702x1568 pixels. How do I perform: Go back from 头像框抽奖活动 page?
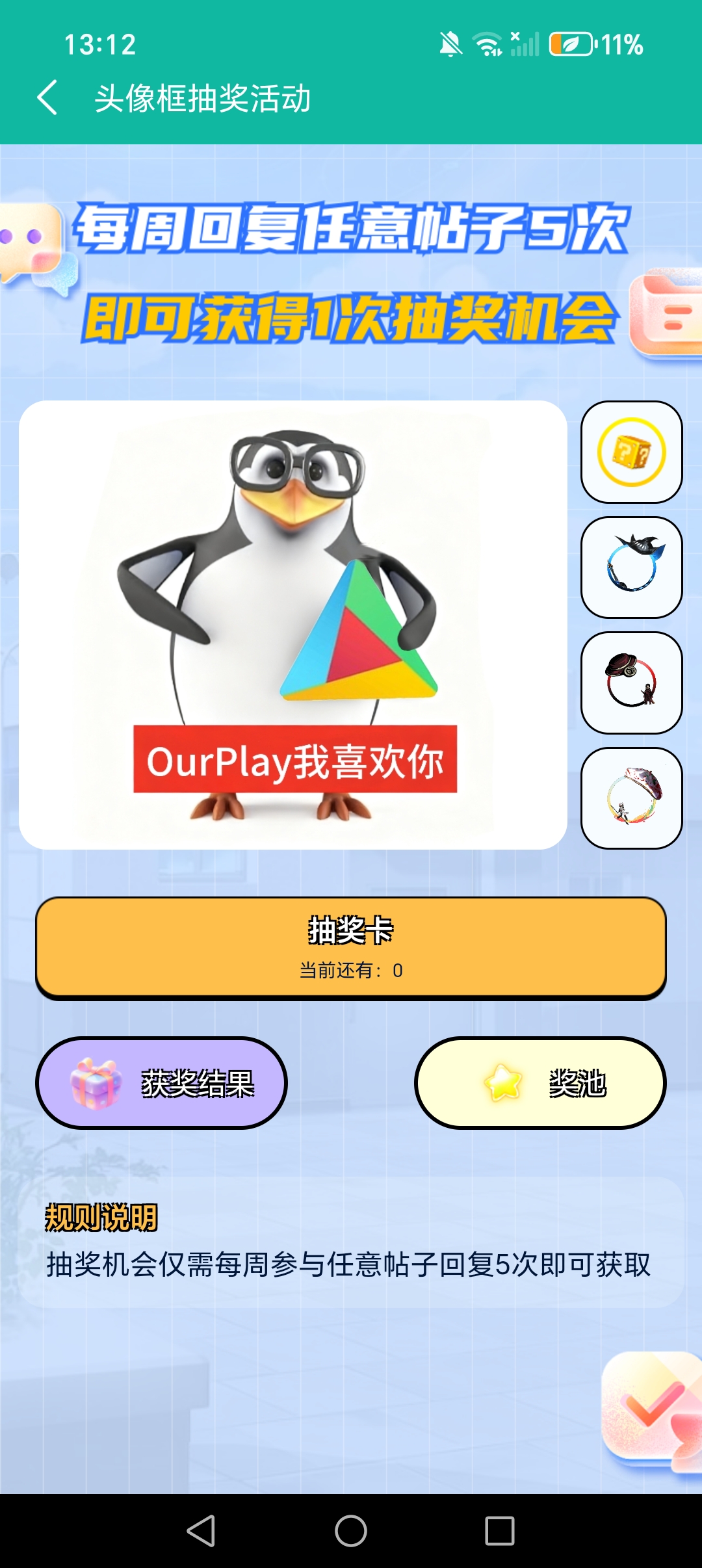(x=47, y=98)
